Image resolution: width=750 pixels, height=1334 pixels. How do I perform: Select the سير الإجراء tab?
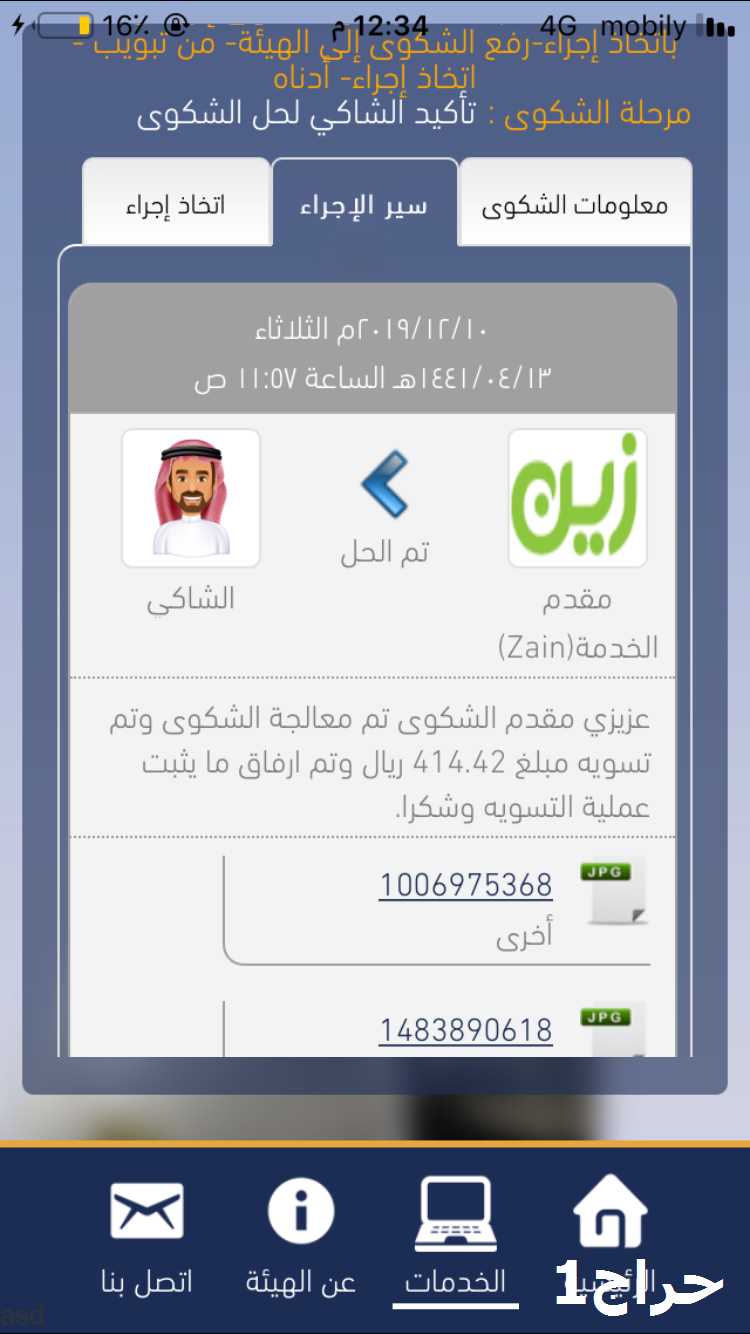pos(364,203)
